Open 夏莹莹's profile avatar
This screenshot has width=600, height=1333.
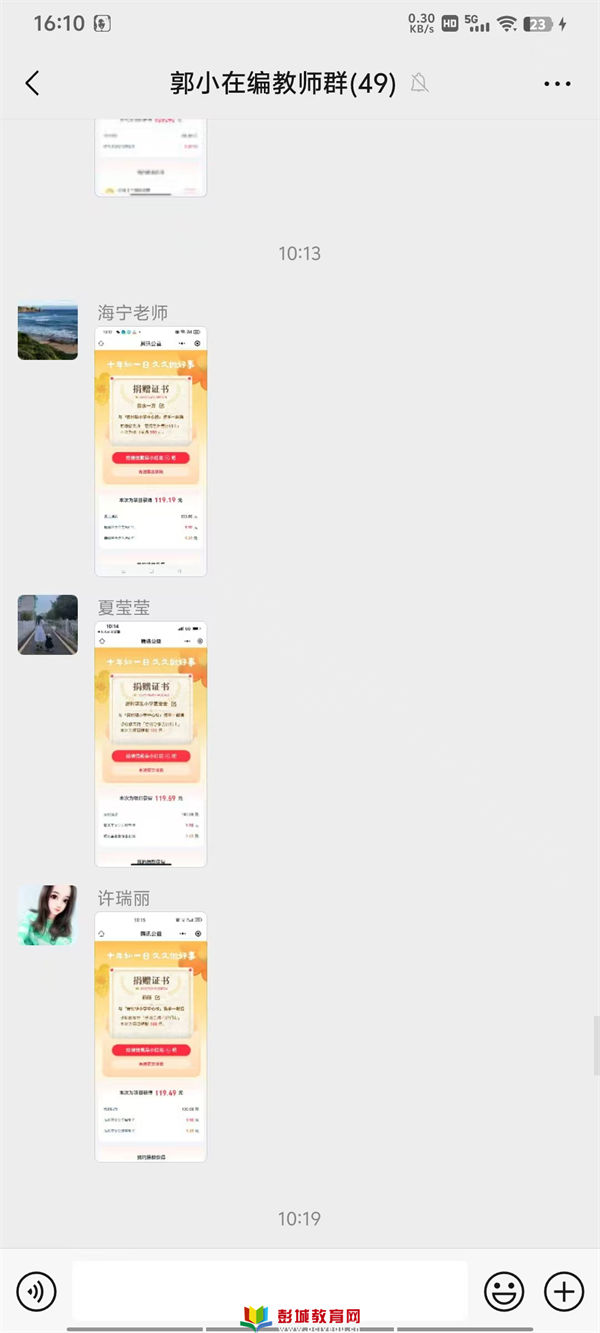pos(48,625)
